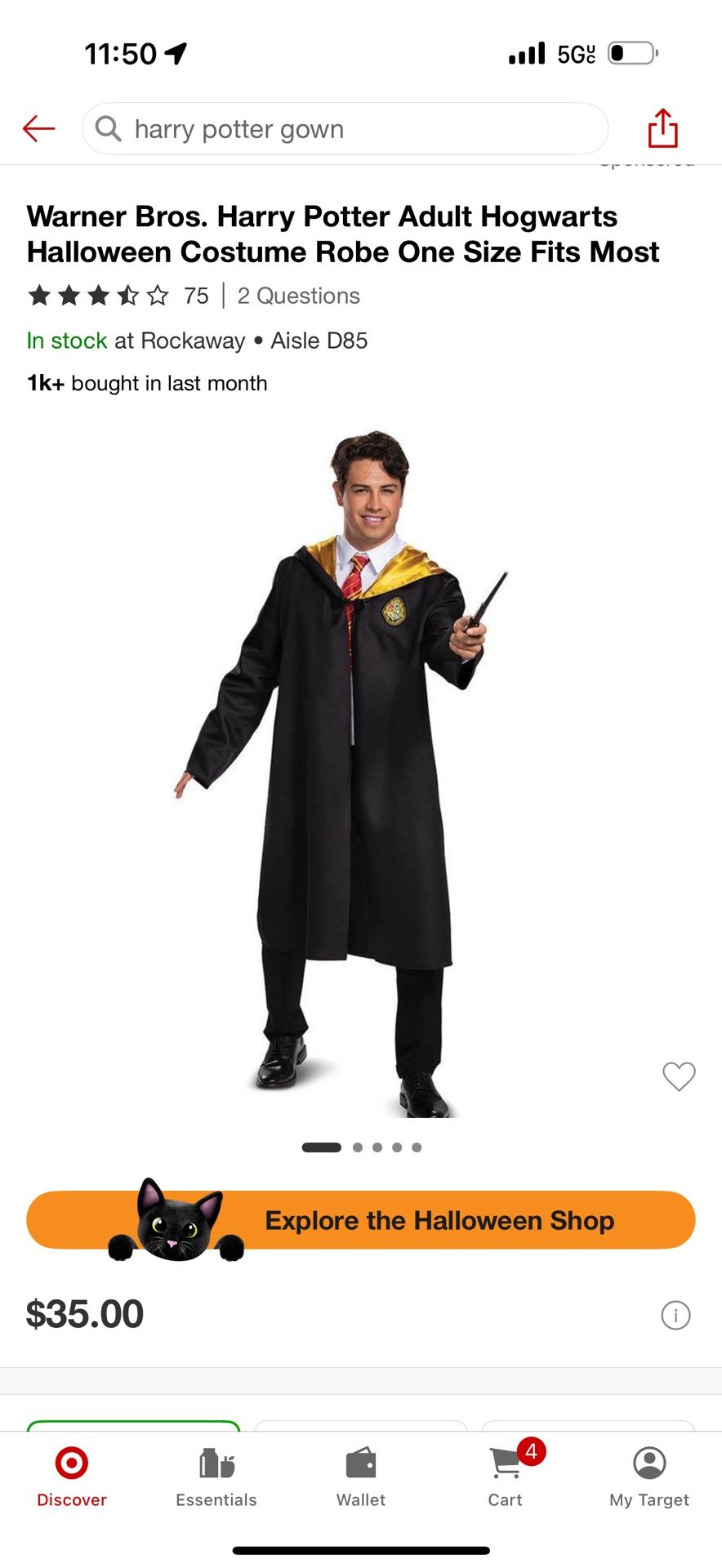View the 2 Questions link
Screen dimensions: 722x1568
298,296
